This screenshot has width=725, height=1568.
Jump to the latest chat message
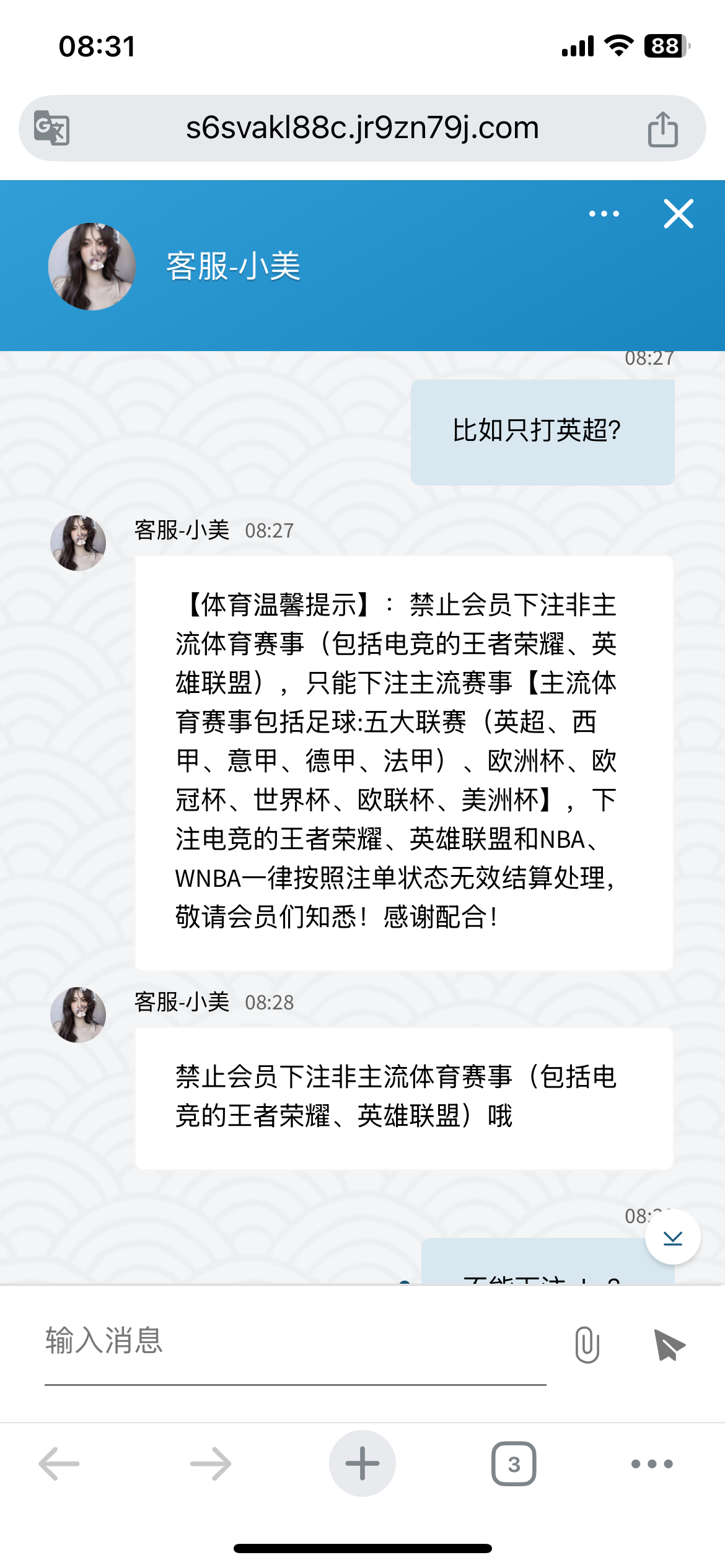pos(672,1237)
